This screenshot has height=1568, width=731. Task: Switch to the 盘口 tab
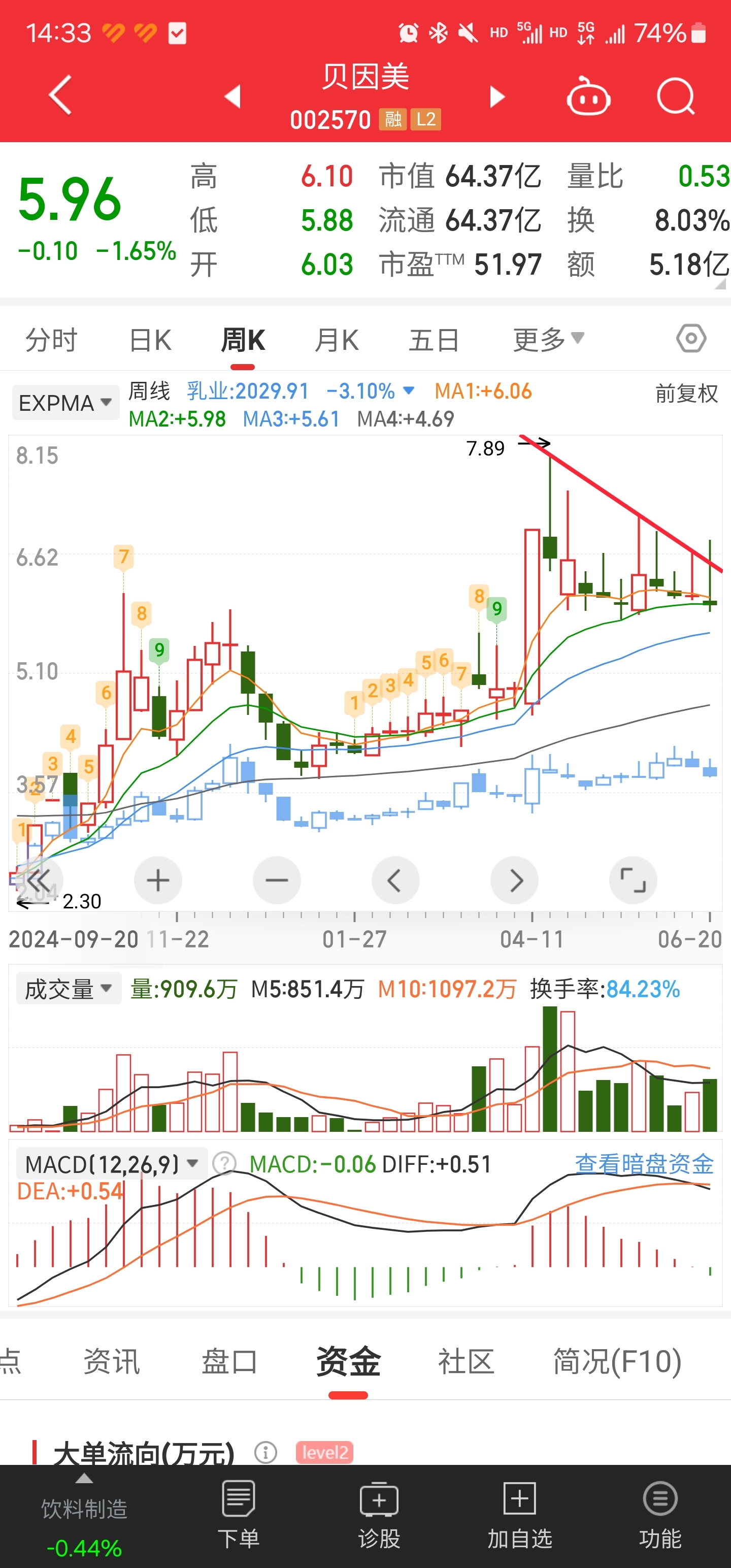tap(229, 1362)
